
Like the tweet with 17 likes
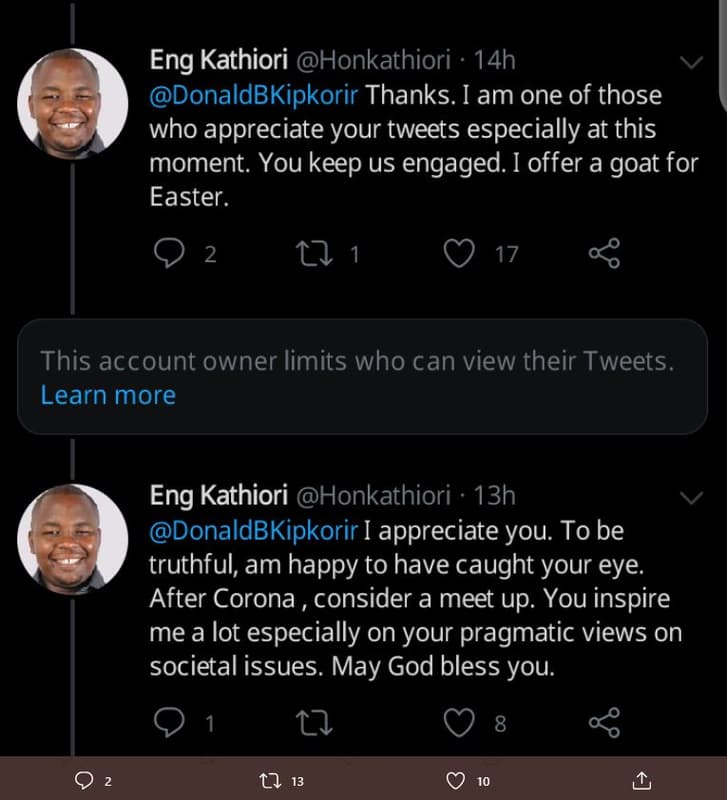point(459,254)
